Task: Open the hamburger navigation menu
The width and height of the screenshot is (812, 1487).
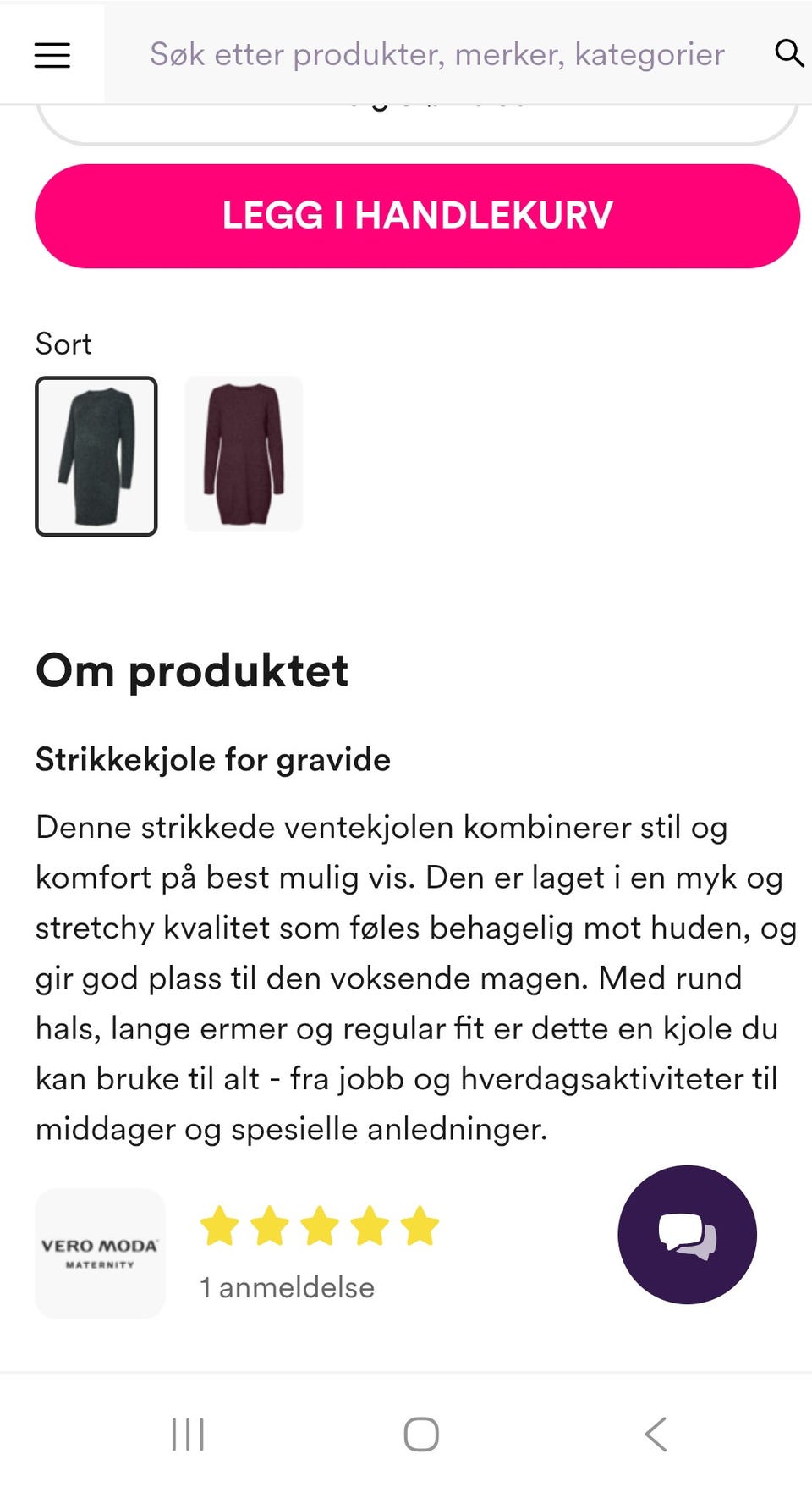Action: click(52, 53)
